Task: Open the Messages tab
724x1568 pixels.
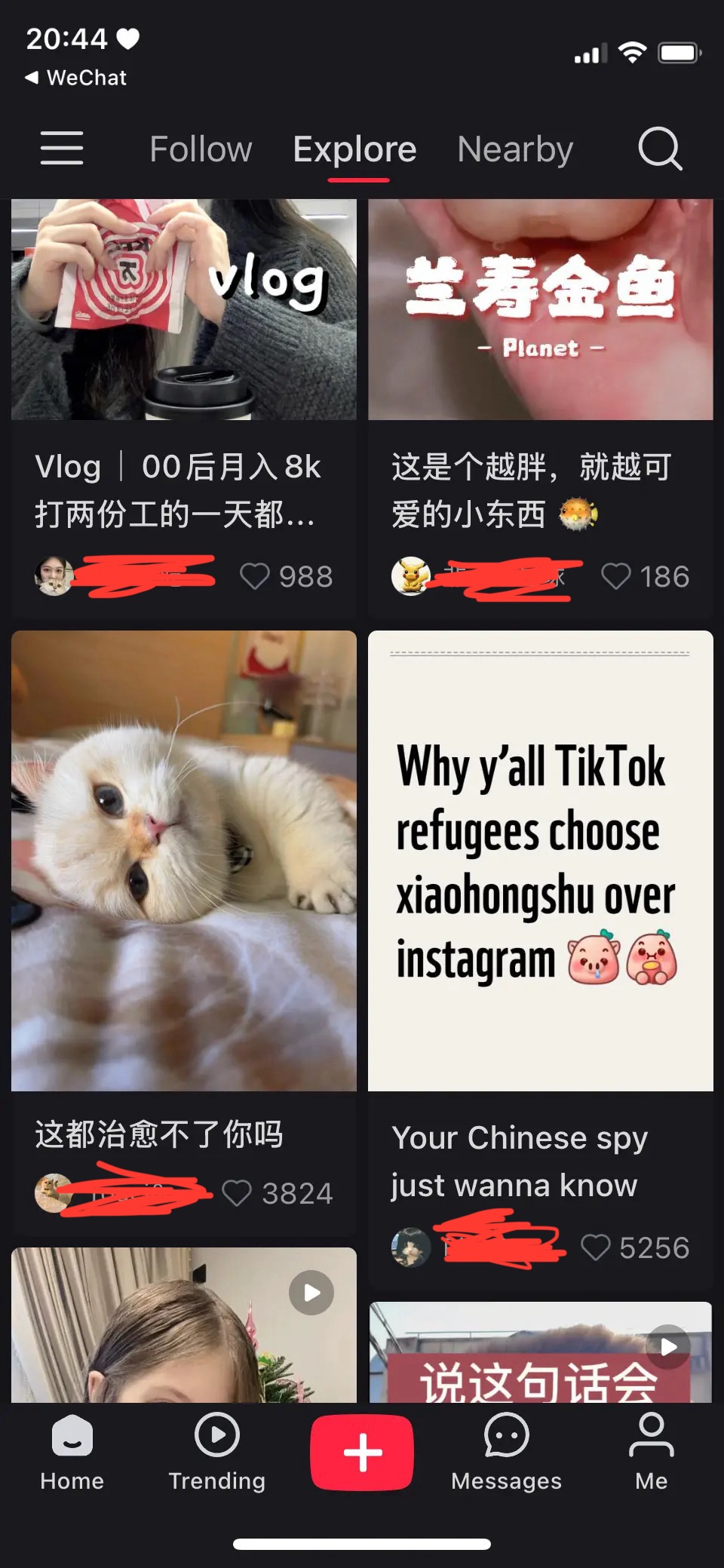Action: coord(506,1452)
